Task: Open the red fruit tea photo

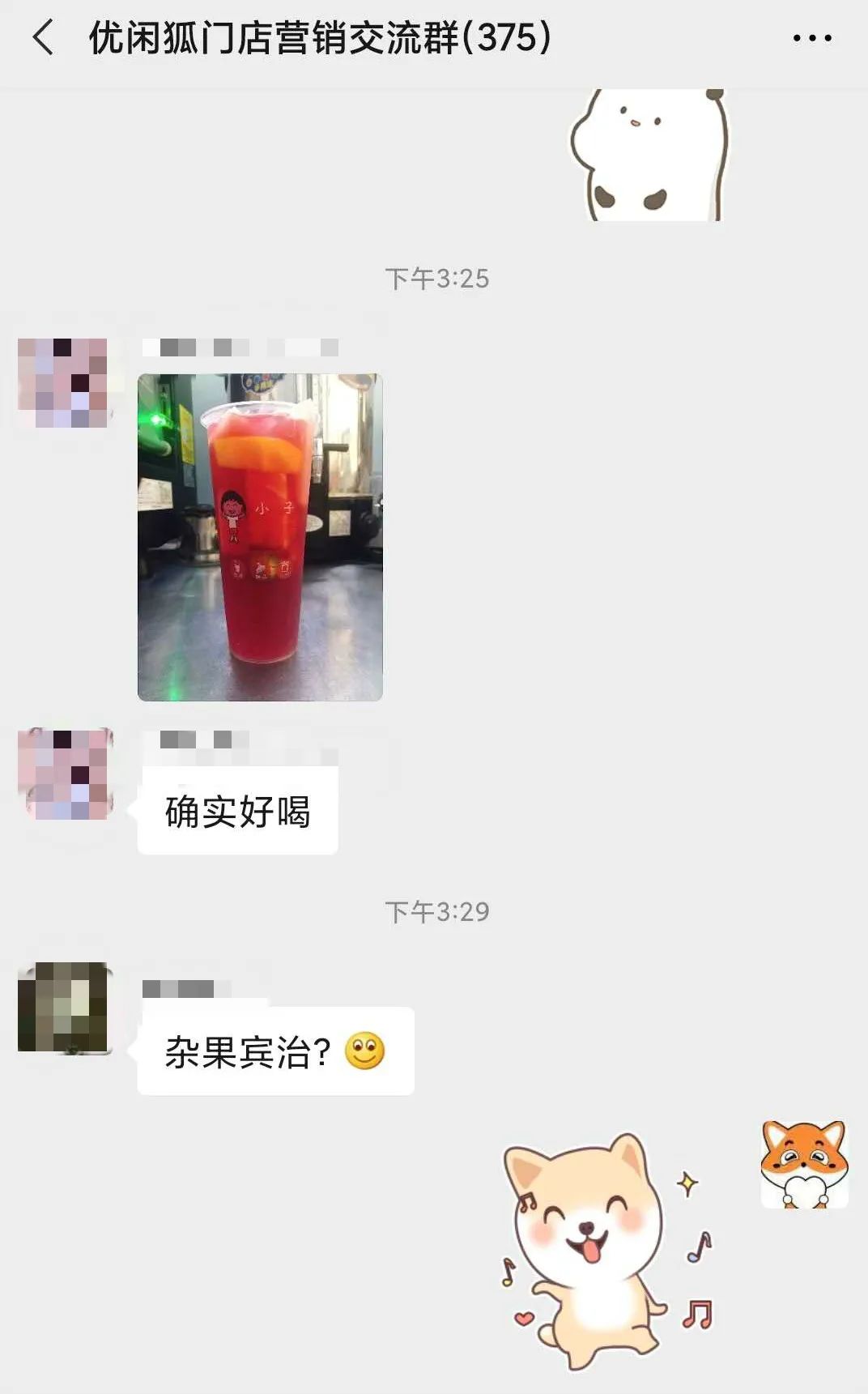Action: pyautogui.click(x=260, y=537)
